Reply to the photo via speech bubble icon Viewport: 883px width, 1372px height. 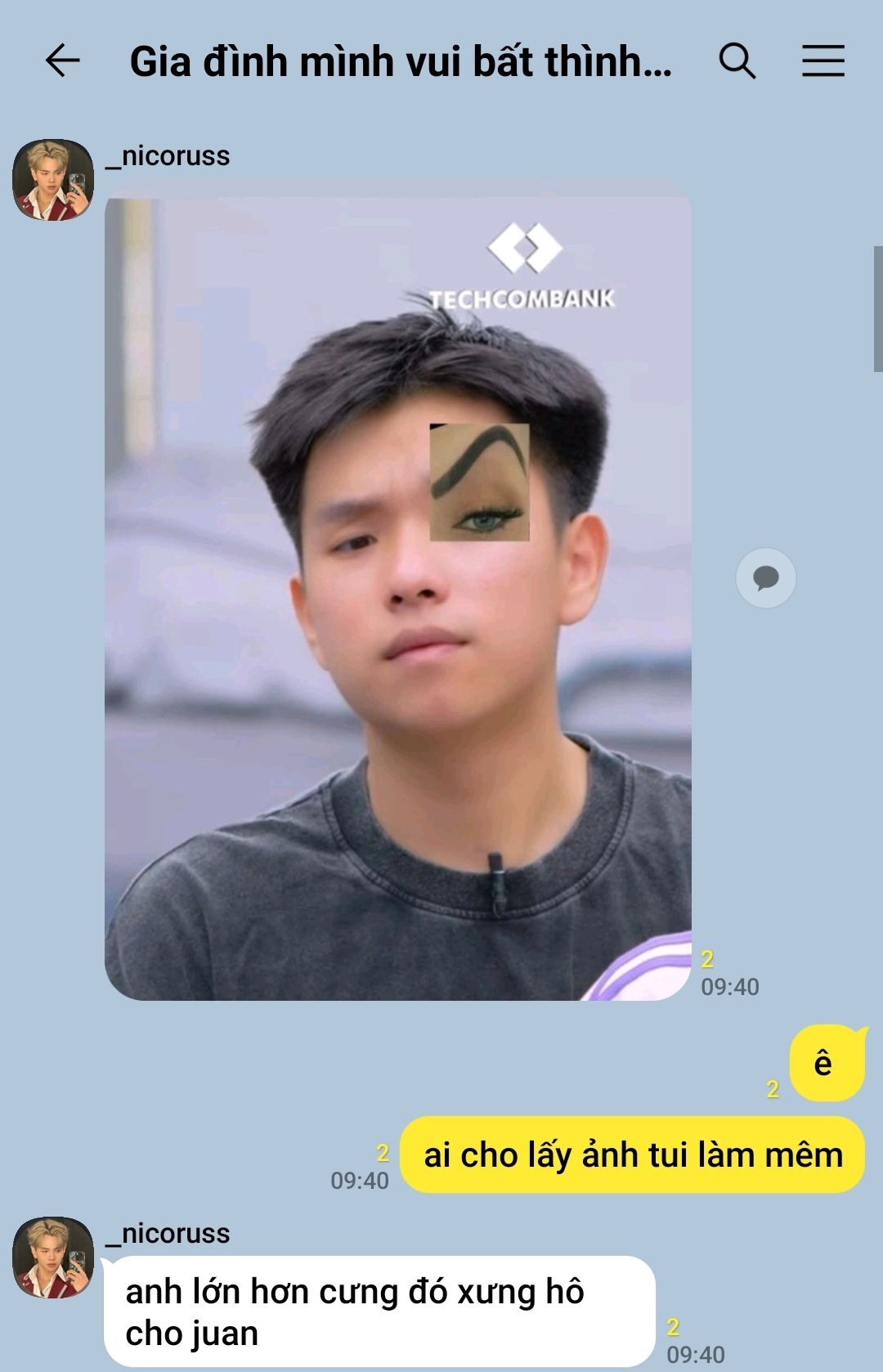(x=765, y=578)
